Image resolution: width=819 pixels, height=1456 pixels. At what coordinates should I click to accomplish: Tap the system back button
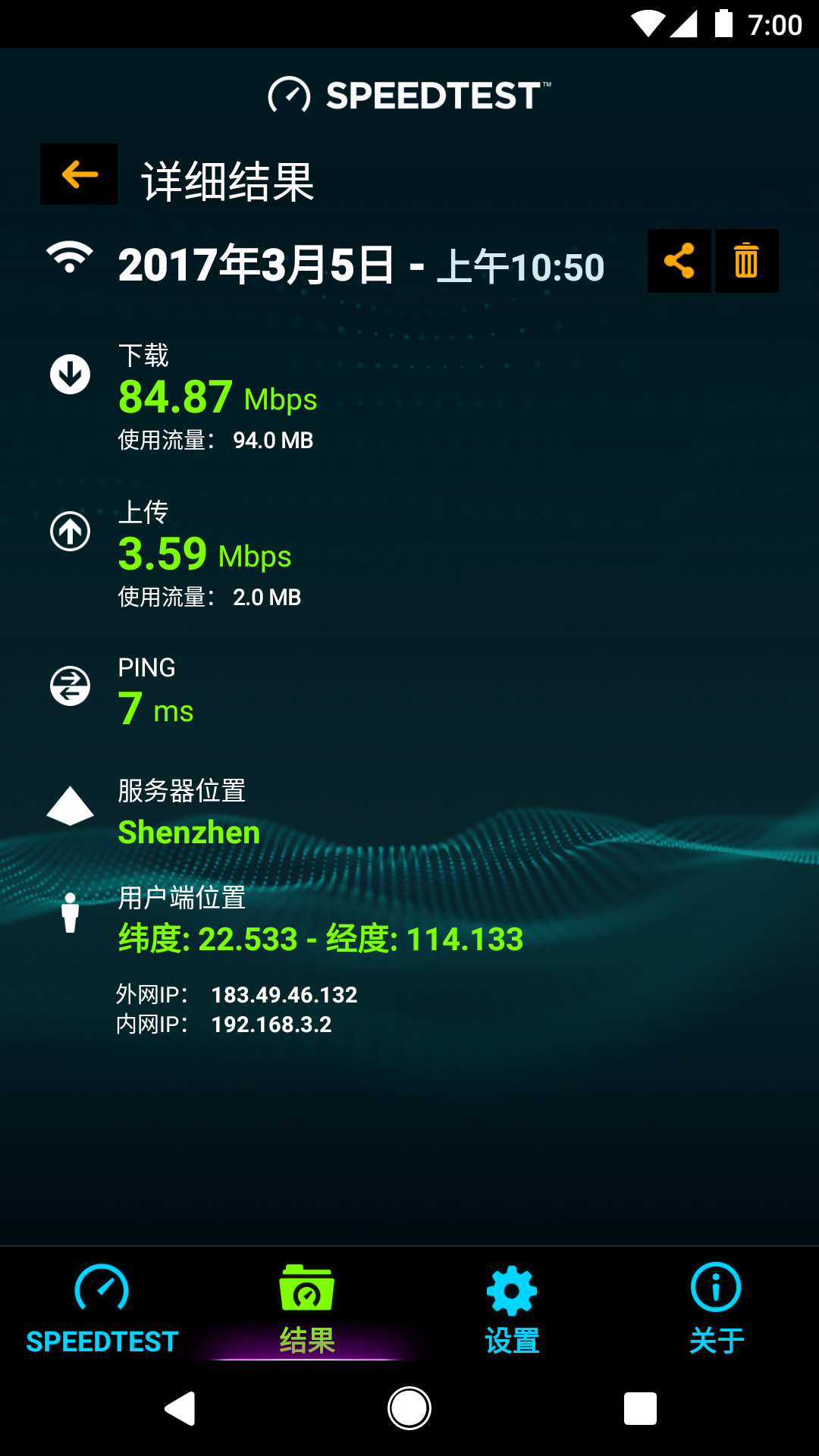pos(180,1409)
